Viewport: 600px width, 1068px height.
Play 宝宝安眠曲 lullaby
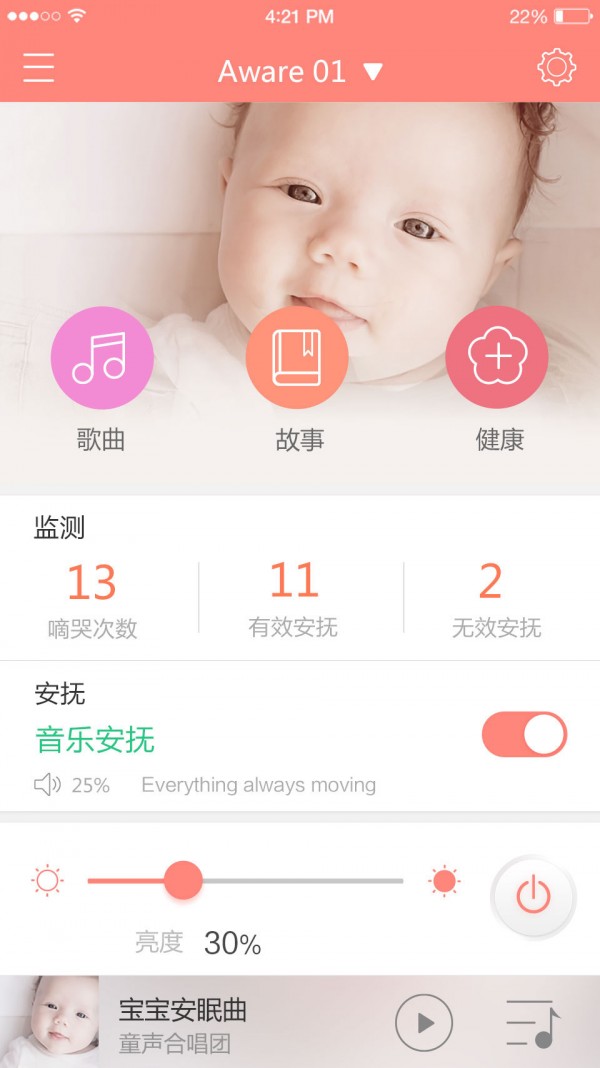coord(424,1022)
